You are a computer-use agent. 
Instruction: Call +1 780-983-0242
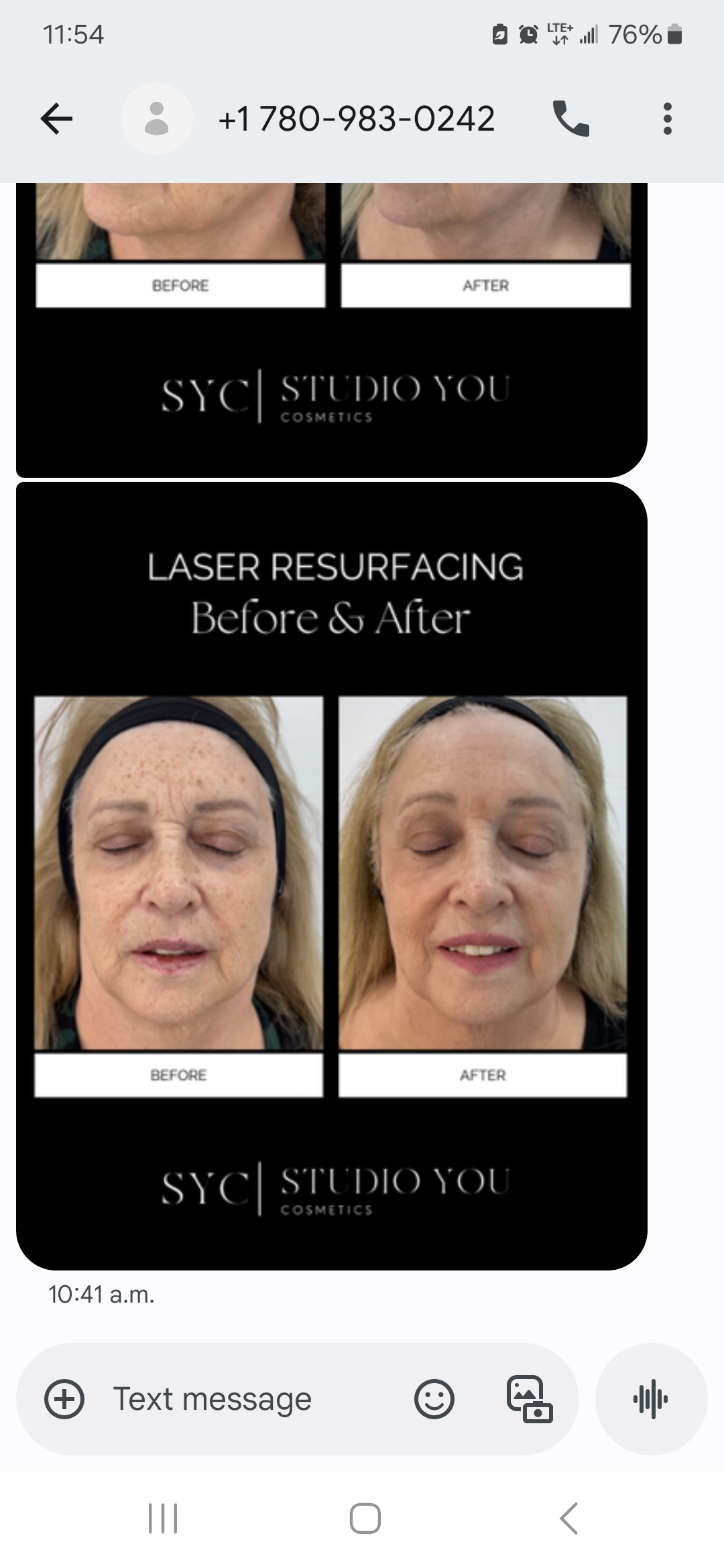coord(570,119)
